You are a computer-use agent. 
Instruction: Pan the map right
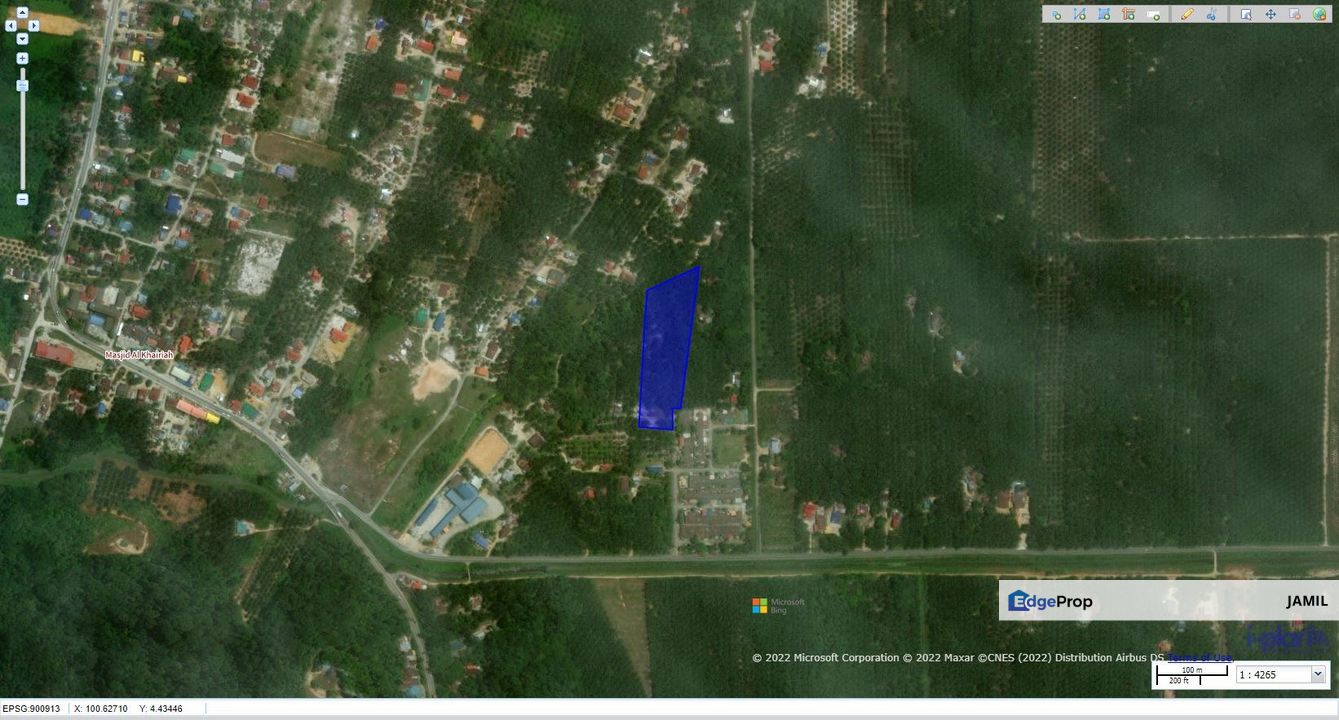(34, 26)
